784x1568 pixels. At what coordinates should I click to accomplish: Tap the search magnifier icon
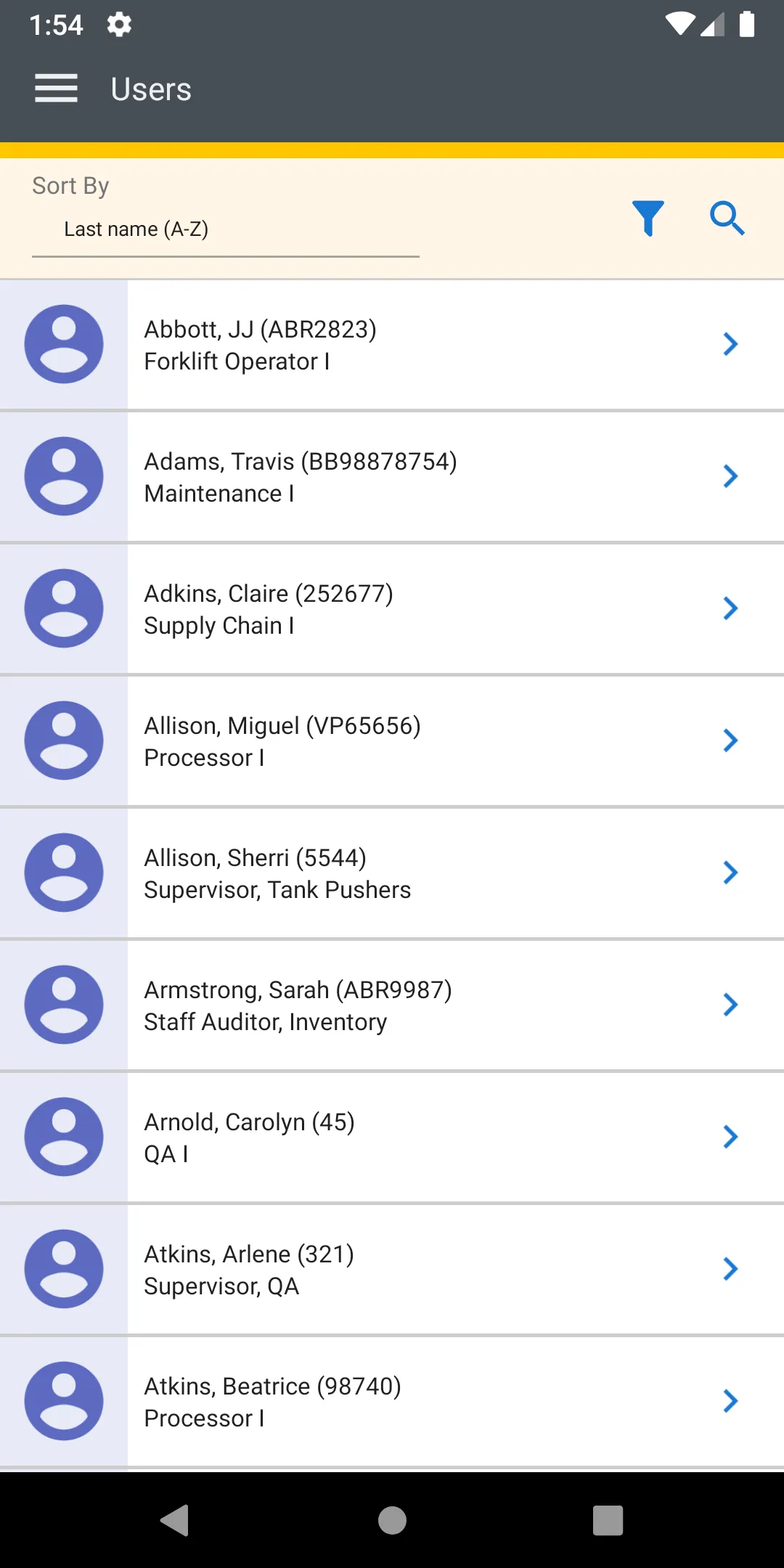click(727, 218)
